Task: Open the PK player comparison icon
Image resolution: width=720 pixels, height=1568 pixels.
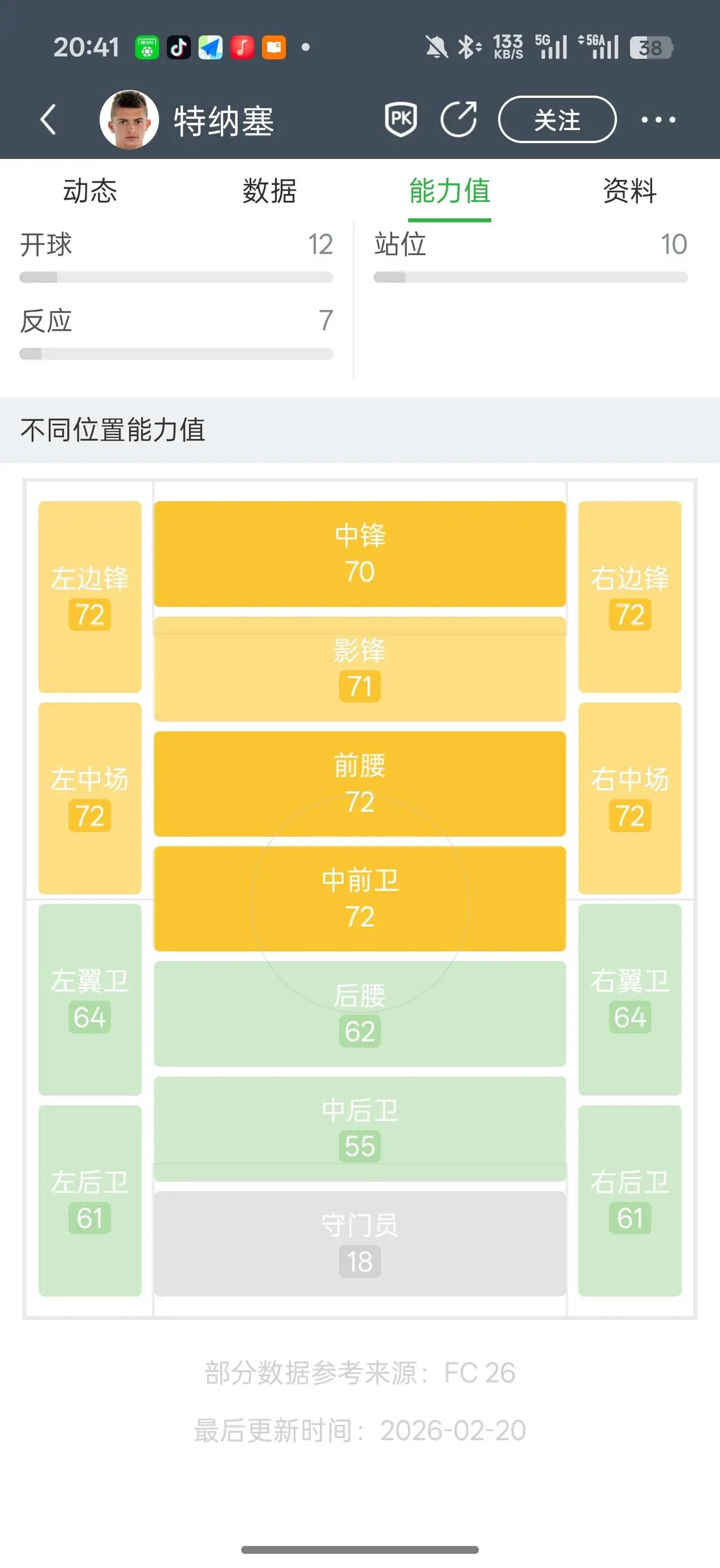Action: click(x=401, y=119)
